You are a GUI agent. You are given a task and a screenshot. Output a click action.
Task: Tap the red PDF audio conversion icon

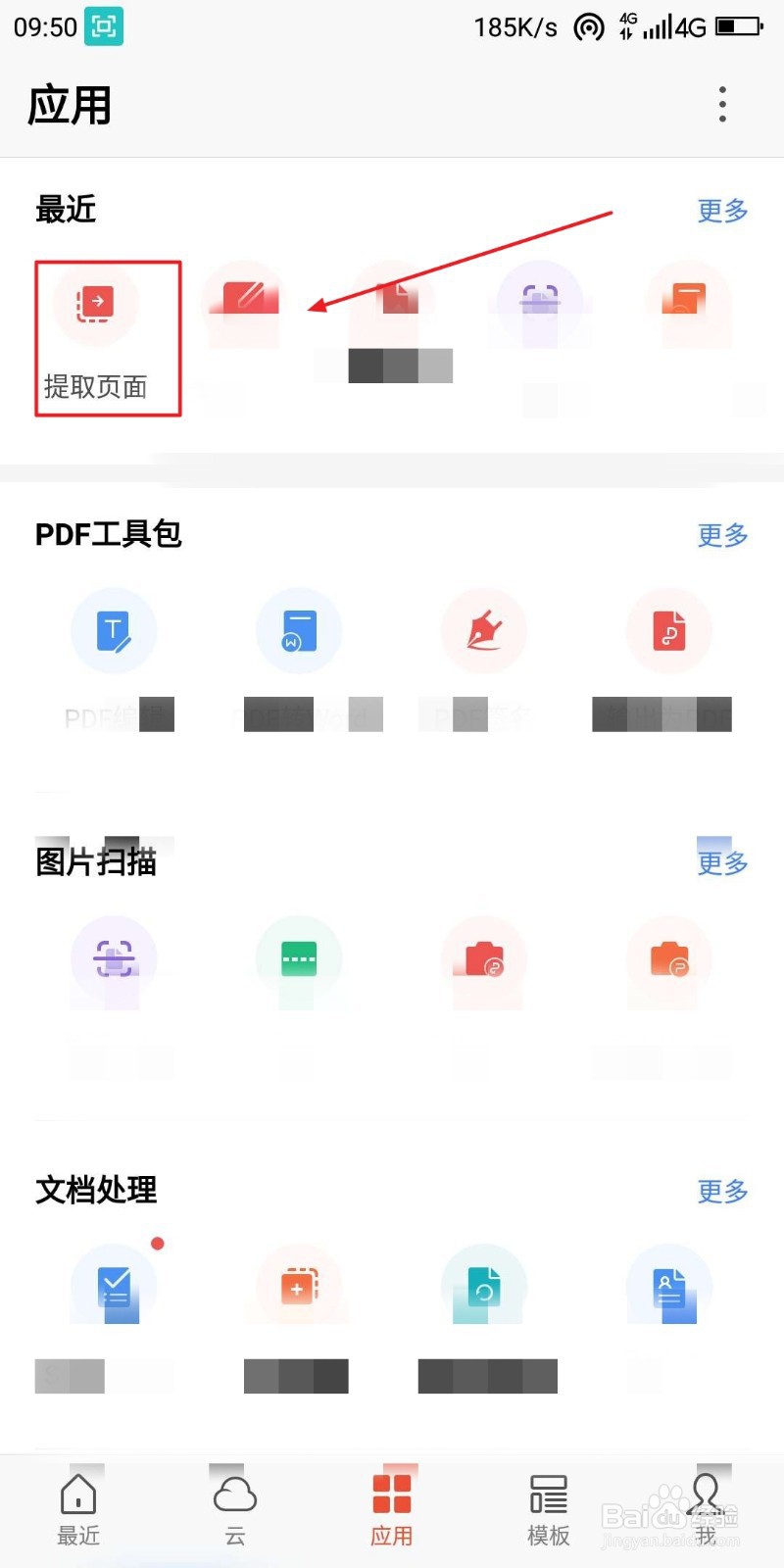670,630
